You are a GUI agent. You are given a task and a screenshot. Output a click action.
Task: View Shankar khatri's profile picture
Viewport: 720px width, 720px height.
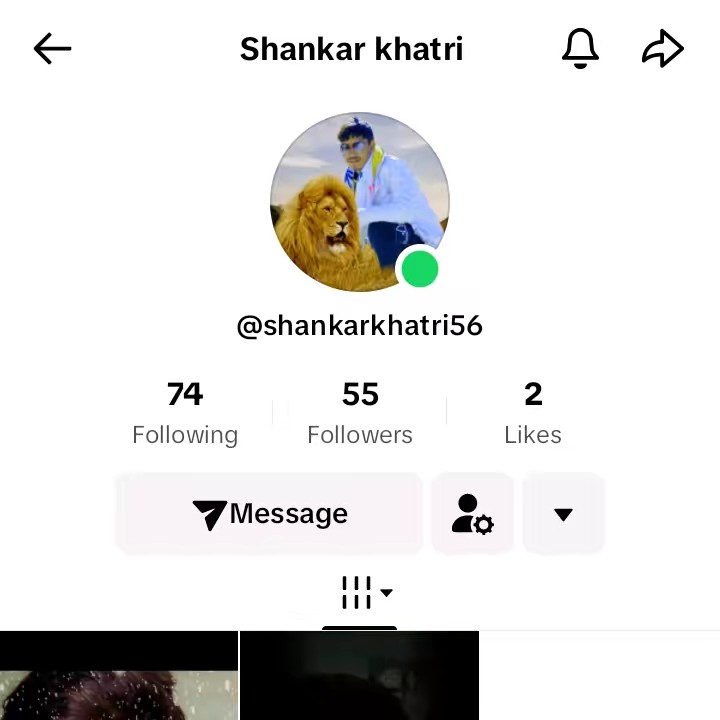click(x=359, y=202)
